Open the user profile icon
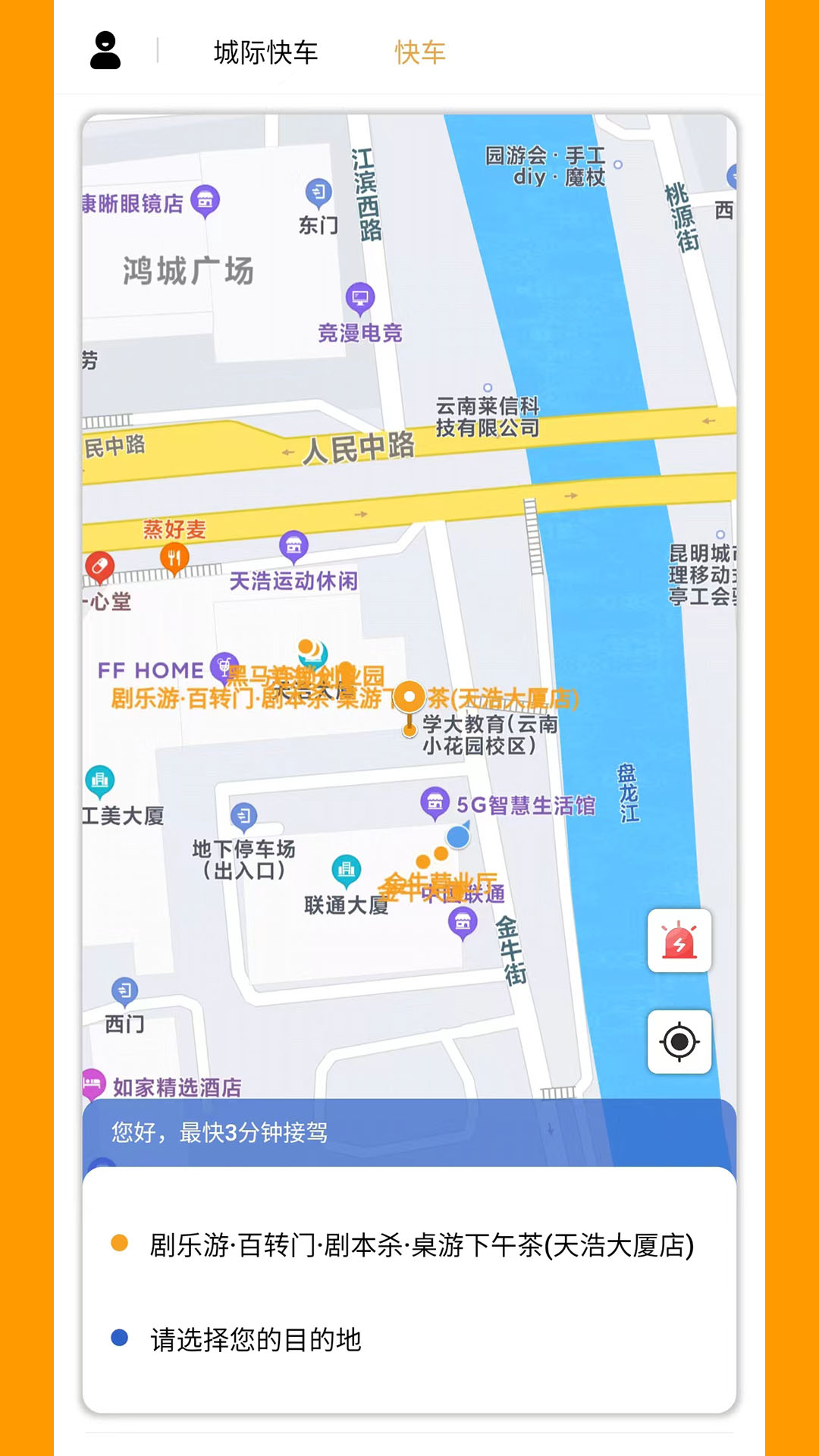The width and height of the screenshot is (819, 1456). tap(105, 51)
